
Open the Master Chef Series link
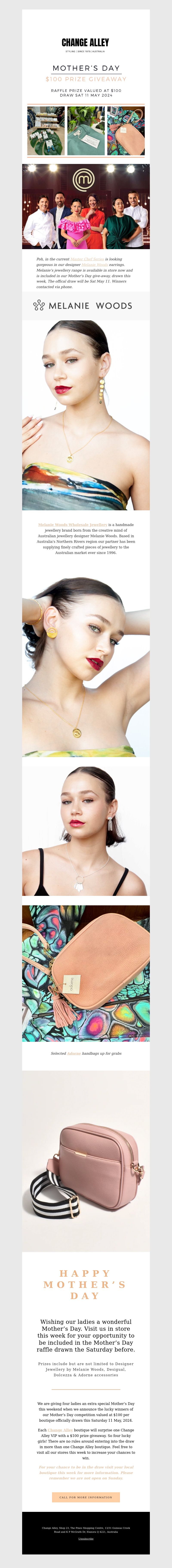(87, 259)
